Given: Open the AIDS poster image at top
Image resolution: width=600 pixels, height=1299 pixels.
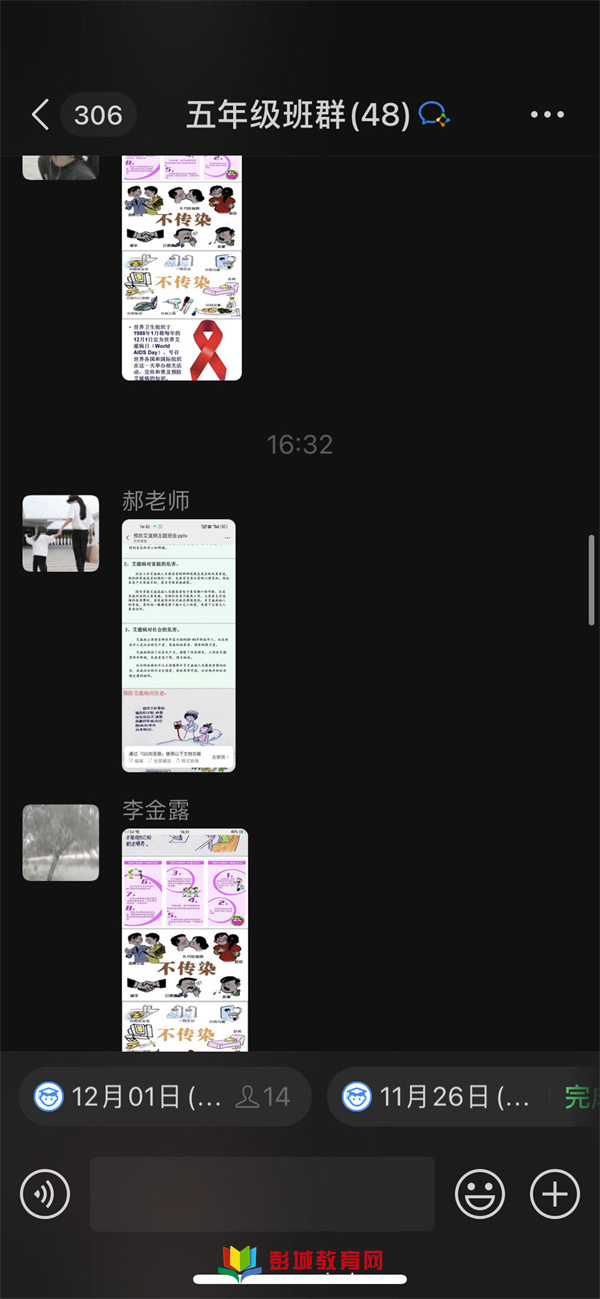Looking at the screenshot, I should 182,268.
